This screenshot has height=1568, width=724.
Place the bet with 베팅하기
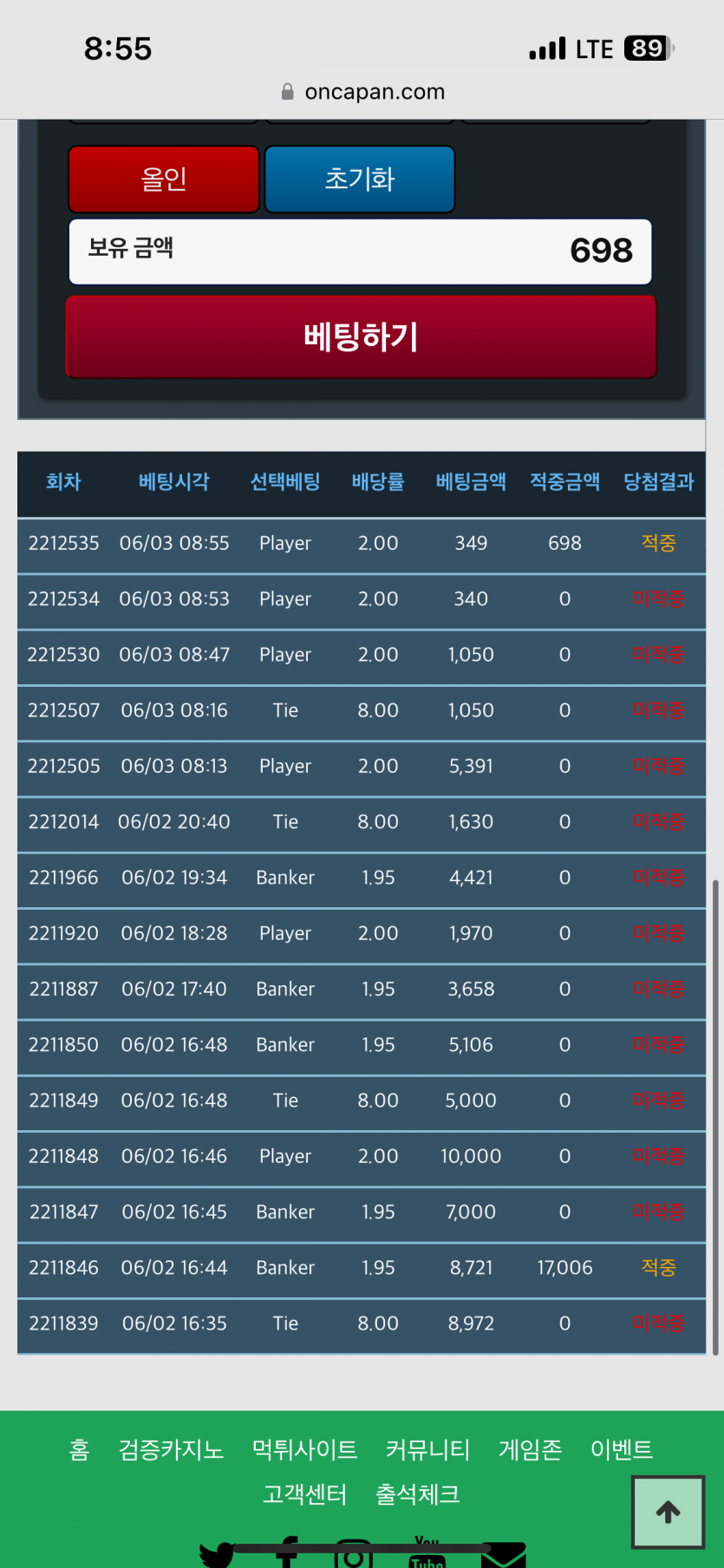pyautogui.click(x=361, y=336)
